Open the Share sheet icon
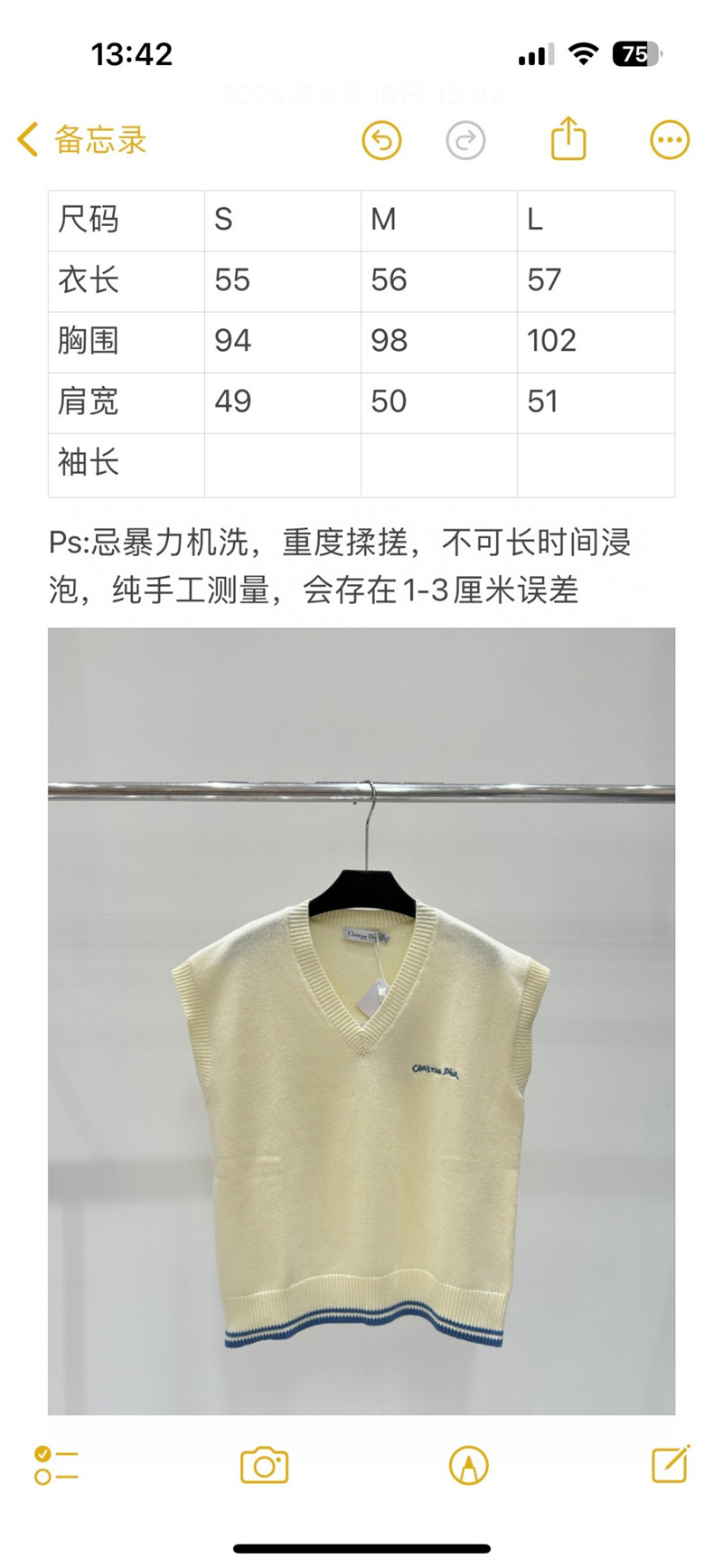The height and width of the screenshot is (1568, 723). 568,140
